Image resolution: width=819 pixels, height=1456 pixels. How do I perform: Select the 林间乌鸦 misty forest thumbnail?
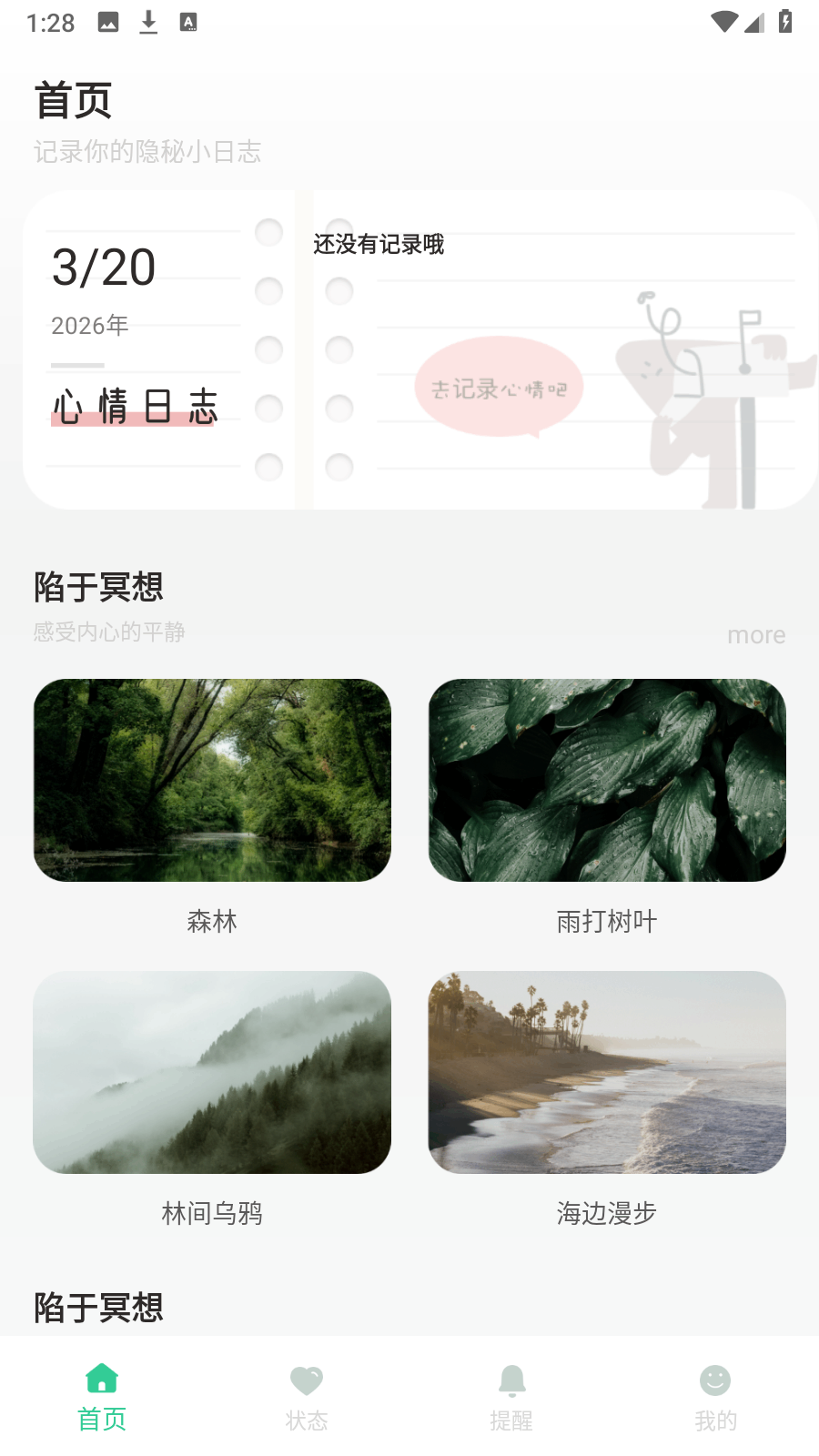(x=211, y=1073)
